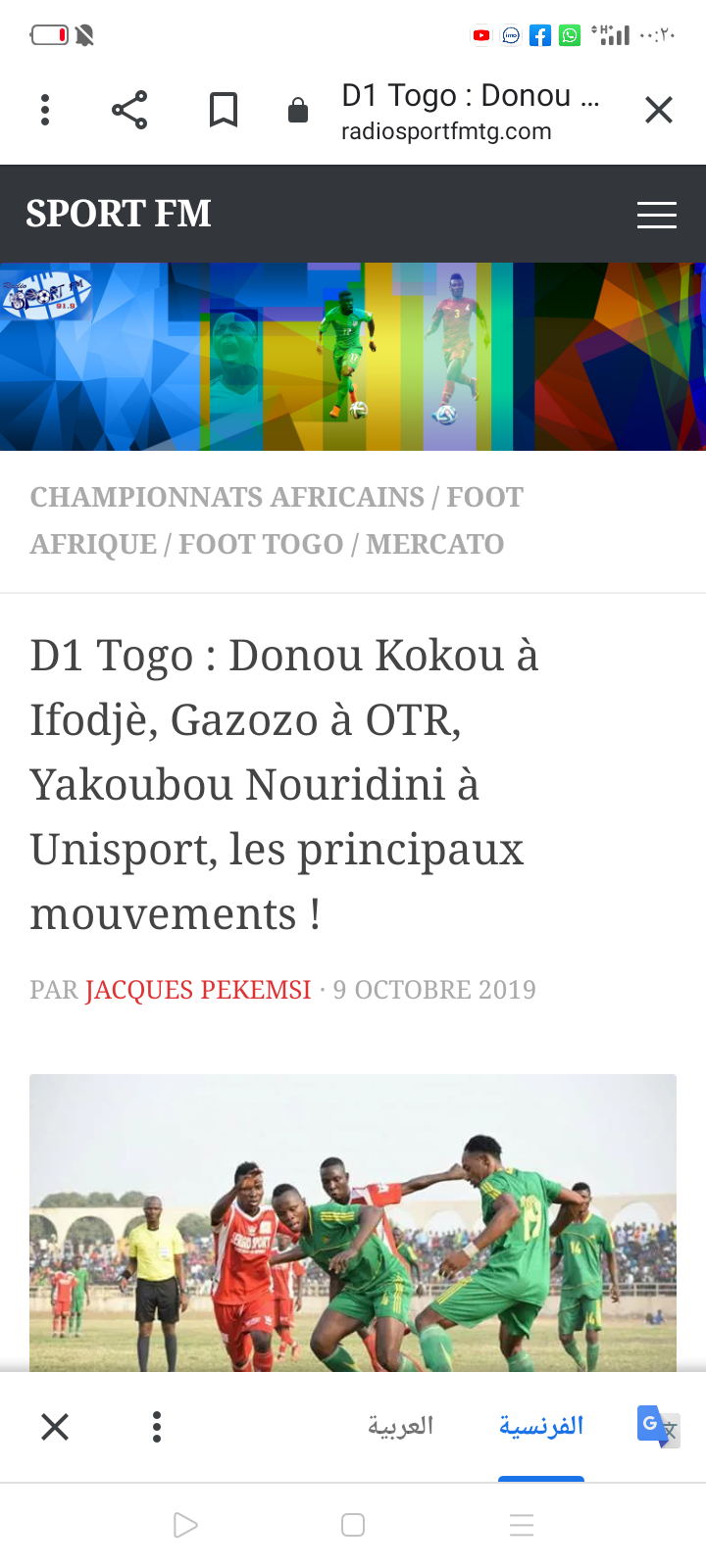Image resolution: width=706 pixels, height=1568 pixels.
Task: Open the Mercato category
Action: 435,544
